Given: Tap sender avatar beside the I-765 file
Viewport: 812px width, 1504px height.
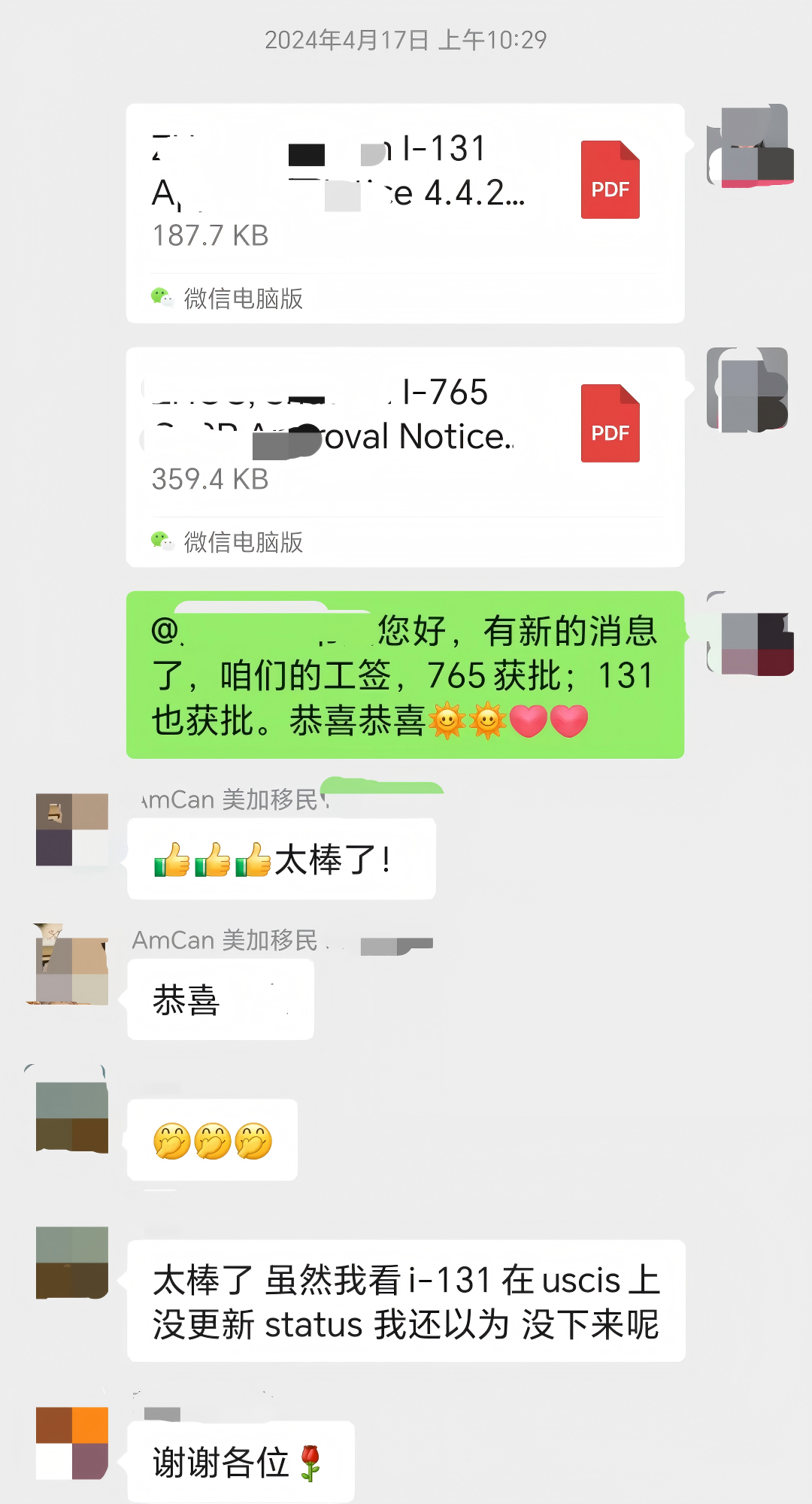Looking at the screenshot, I should (x=749, y=389).
